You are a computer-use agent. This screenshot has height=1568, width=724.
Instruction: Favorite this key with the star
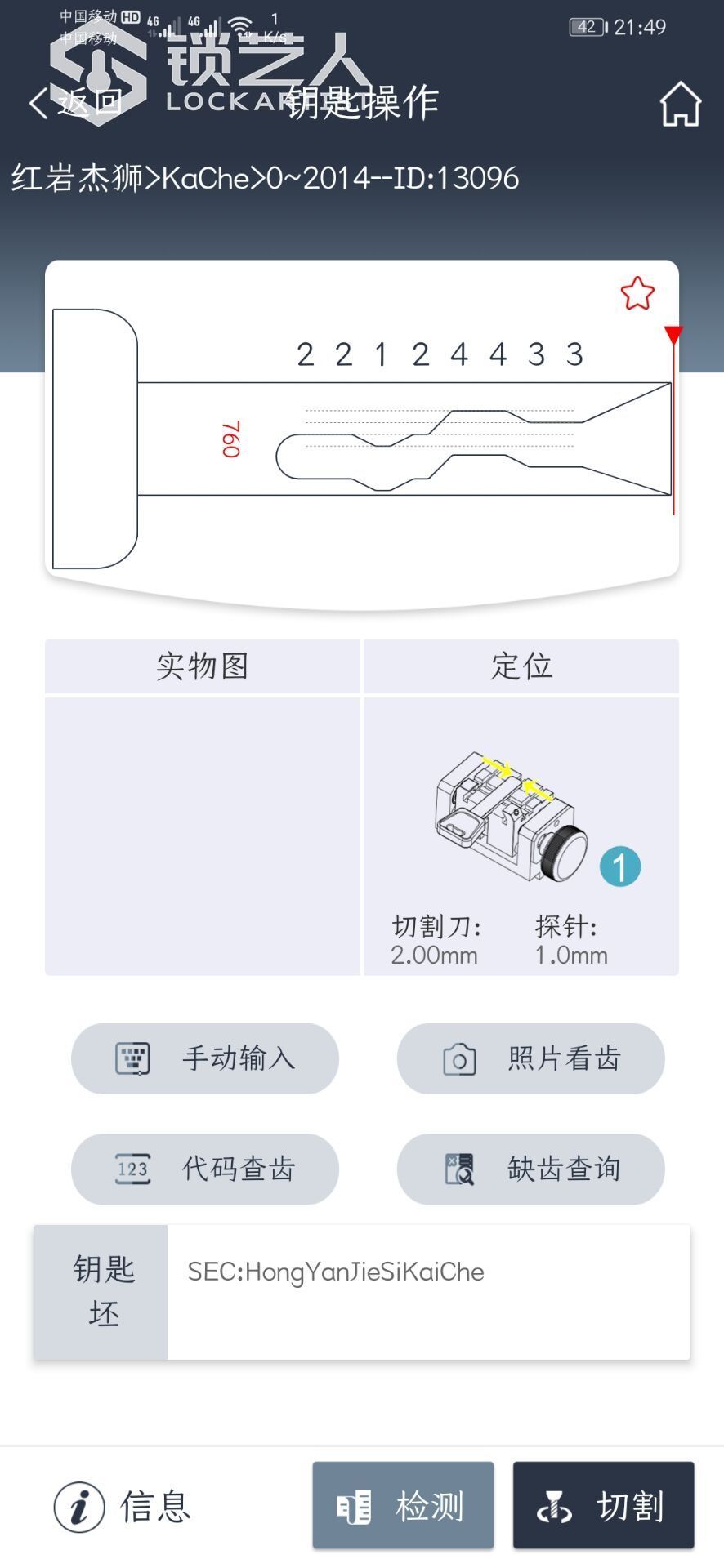coord(637,294)
